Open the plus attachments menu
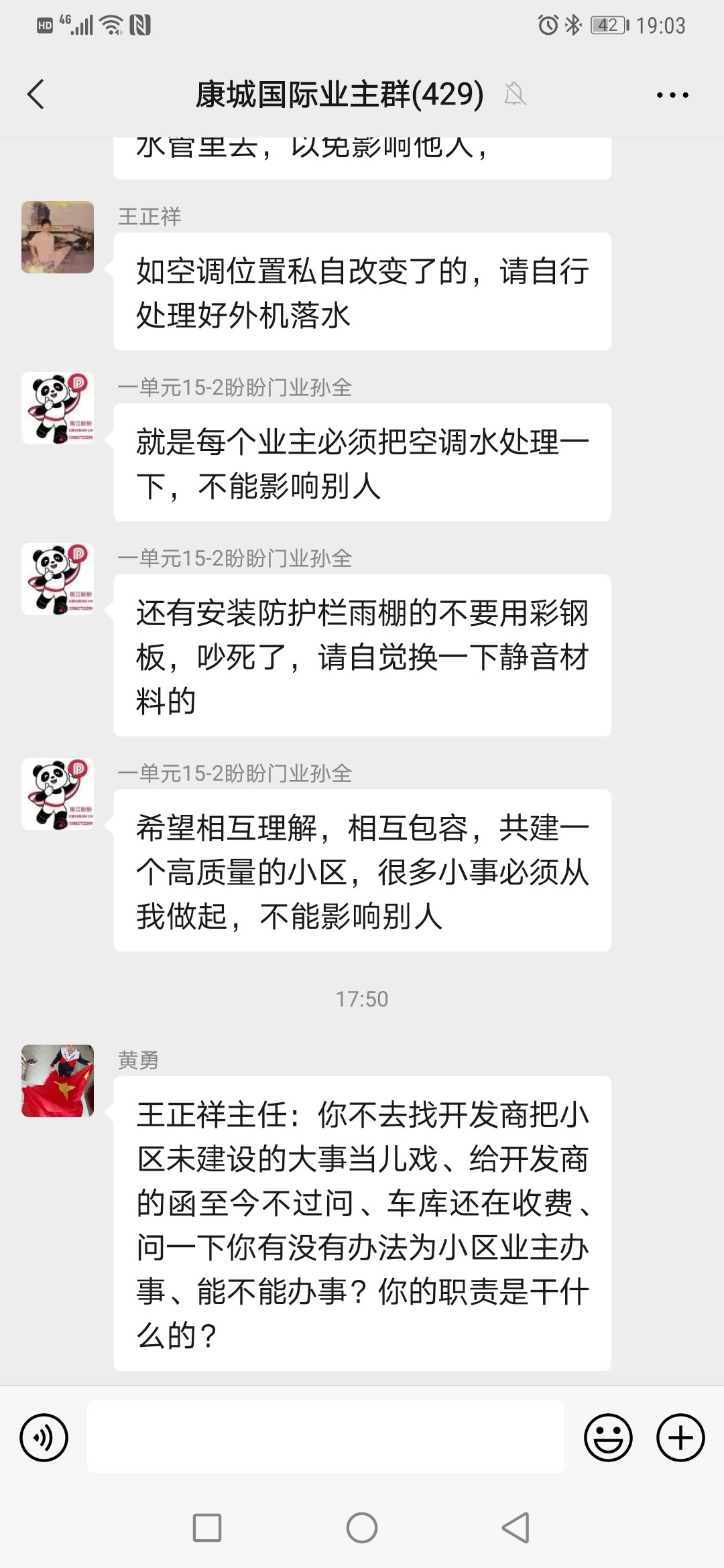 [x=680, y=1437]
